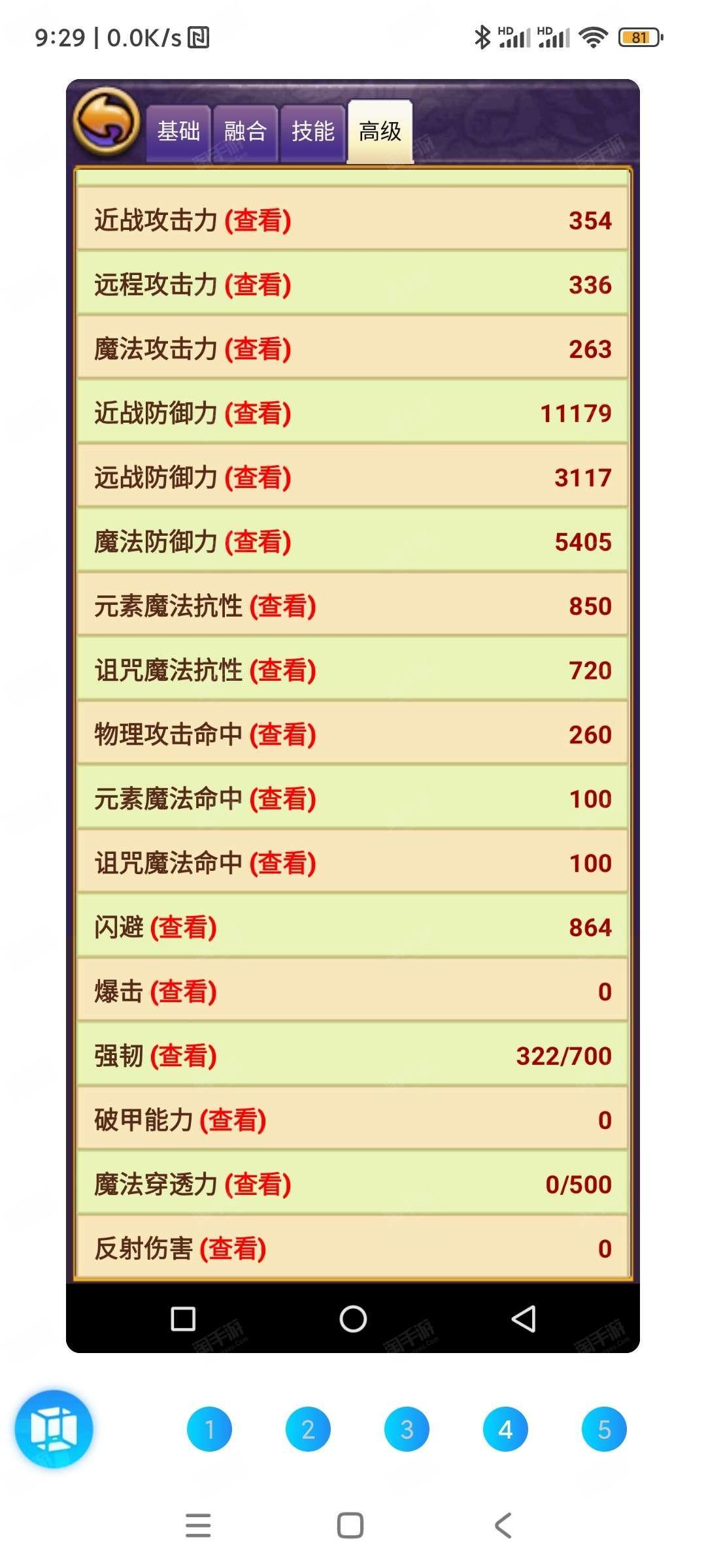Switch to picture number 1
The width and height of the screenshot is (706, 1568).
(x=209, y=1429)
